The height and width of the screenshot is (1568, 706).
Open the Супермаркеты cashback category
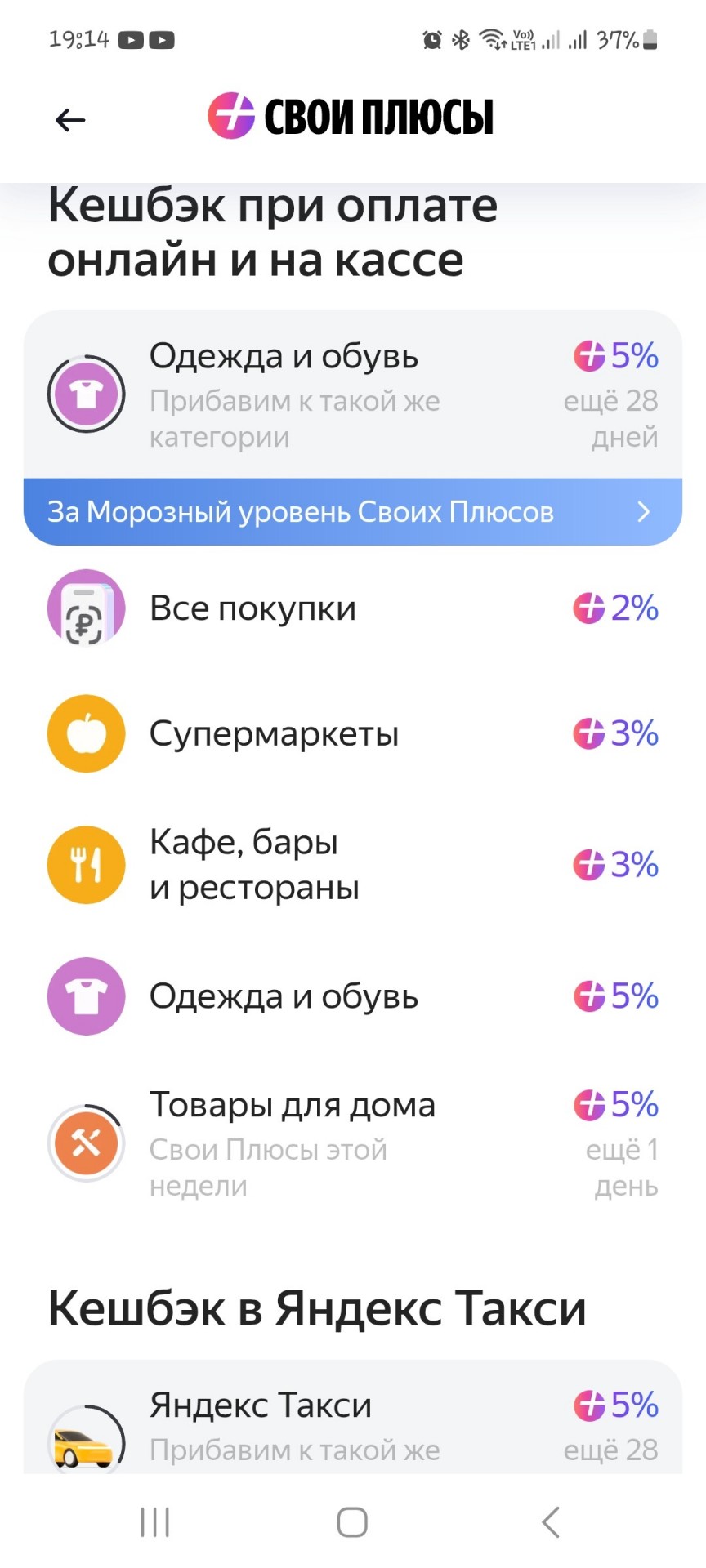[353, 733]
